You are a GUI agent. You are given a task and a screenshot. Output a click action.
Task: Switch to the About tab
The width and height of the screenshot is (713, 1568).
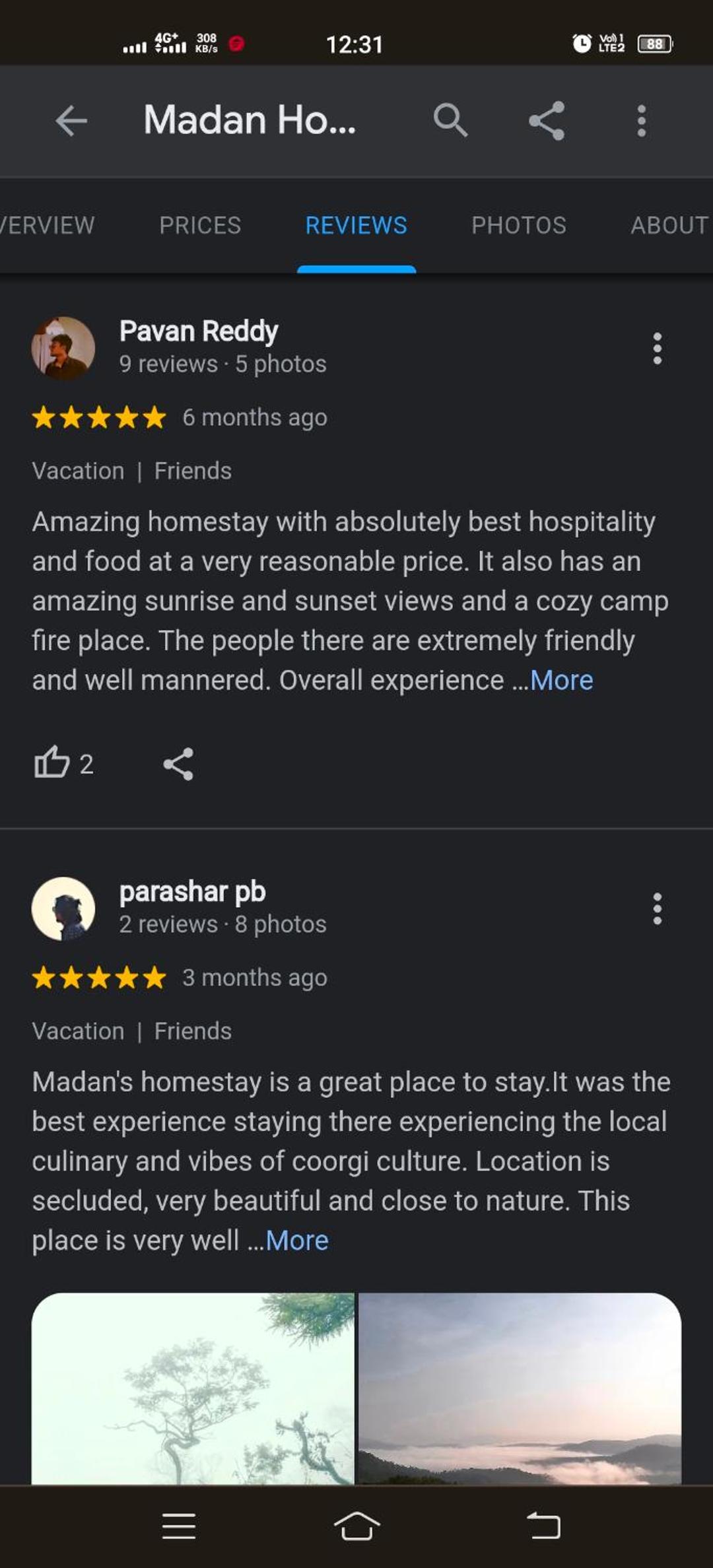click(x=669, y=225)
